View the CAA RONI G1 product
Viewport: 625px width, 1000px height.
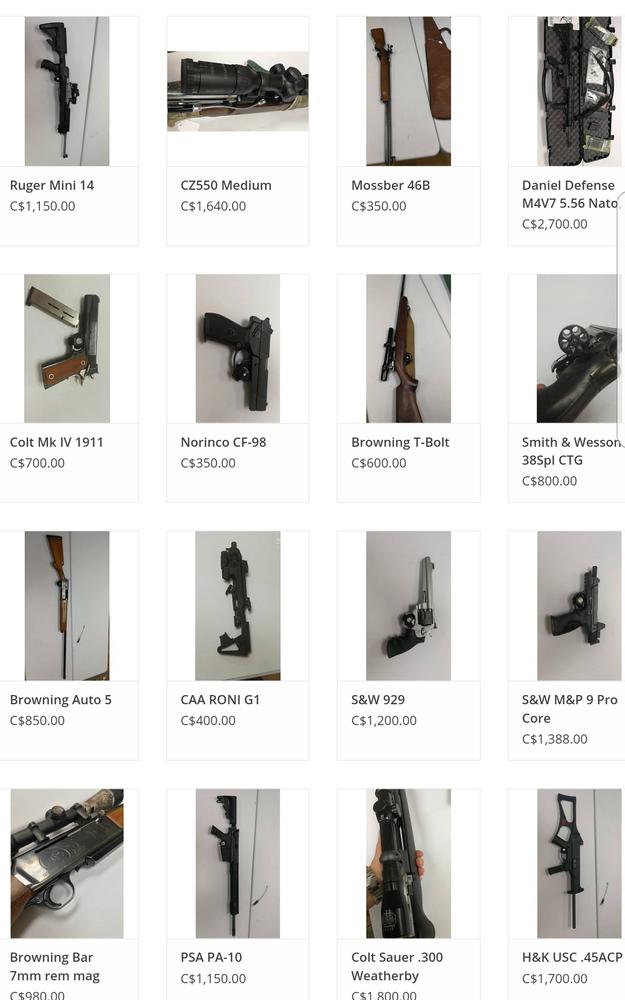(237, 606)
